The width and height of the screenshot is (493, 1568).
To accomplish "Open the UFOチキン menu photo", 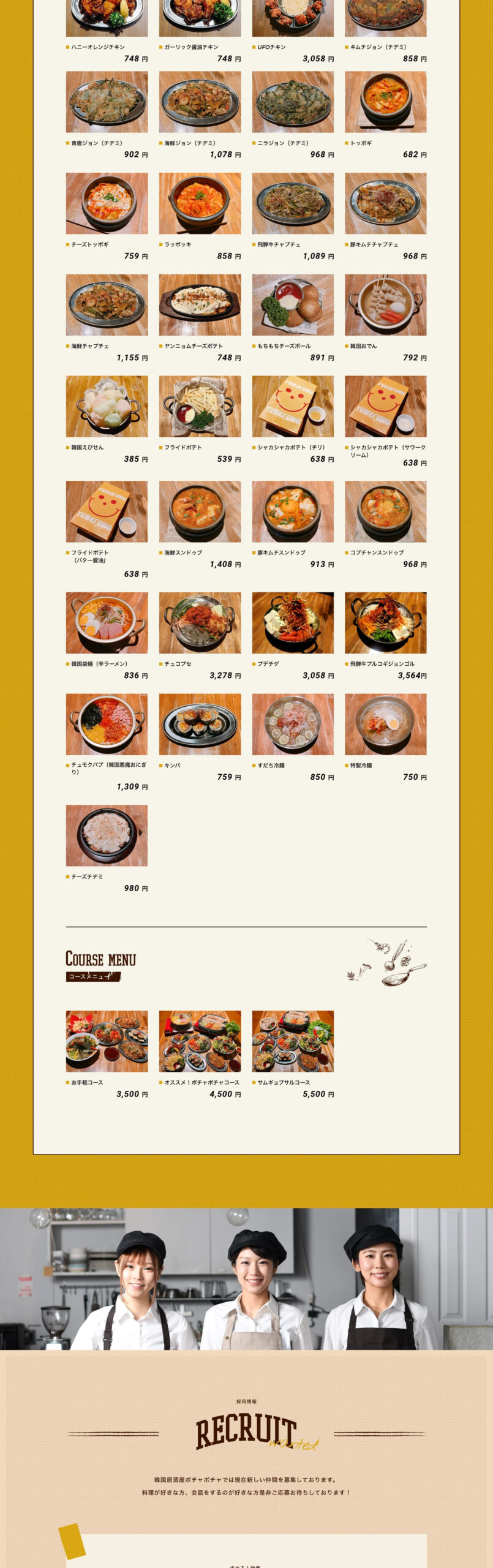I will (293, 17).
